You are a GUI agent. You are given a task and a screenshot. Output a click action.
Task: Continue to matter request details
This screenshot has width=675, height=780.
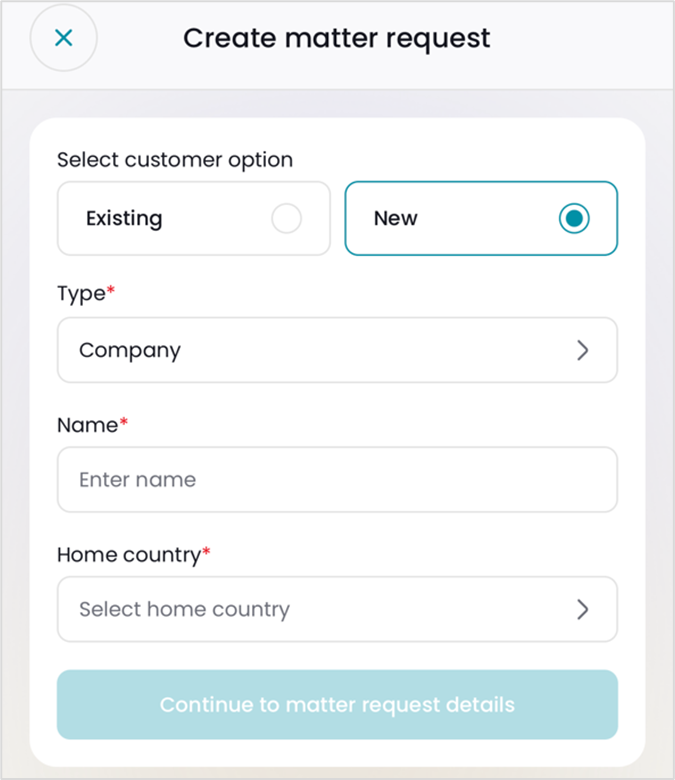[337, 705]
